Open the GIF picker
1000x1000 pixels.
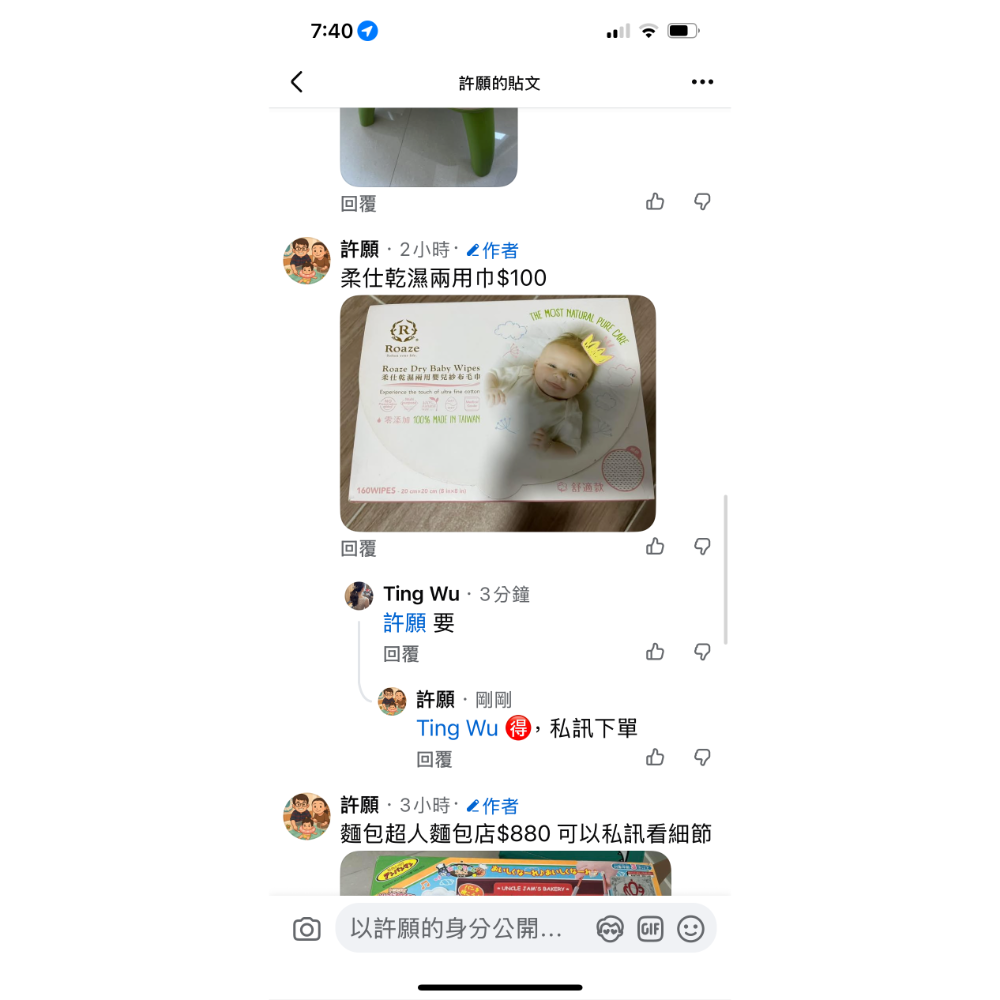[x=651, y=929]
